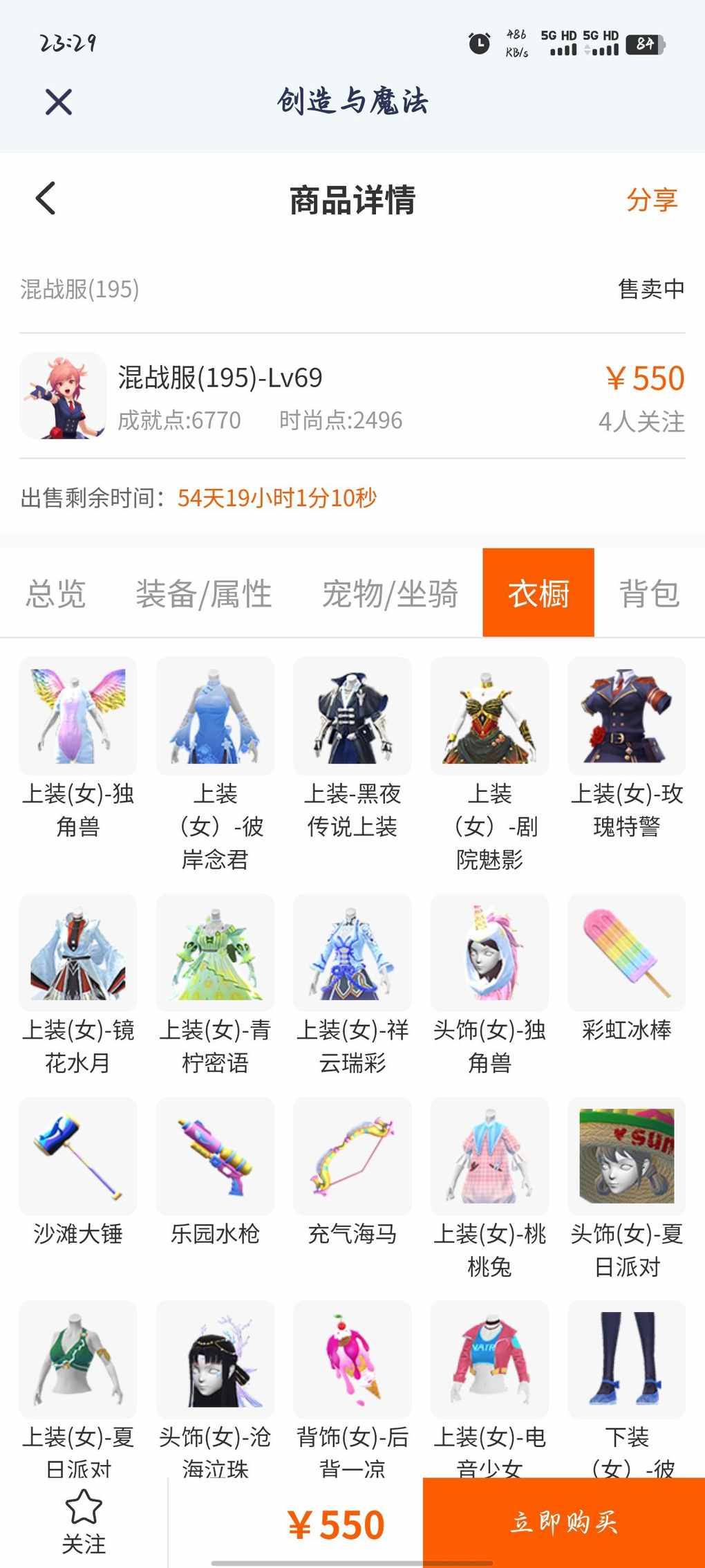705x1568 pixels.
Task: Open 上装(女)-青柠密语 outfit
Action: (x=215, y=953)
